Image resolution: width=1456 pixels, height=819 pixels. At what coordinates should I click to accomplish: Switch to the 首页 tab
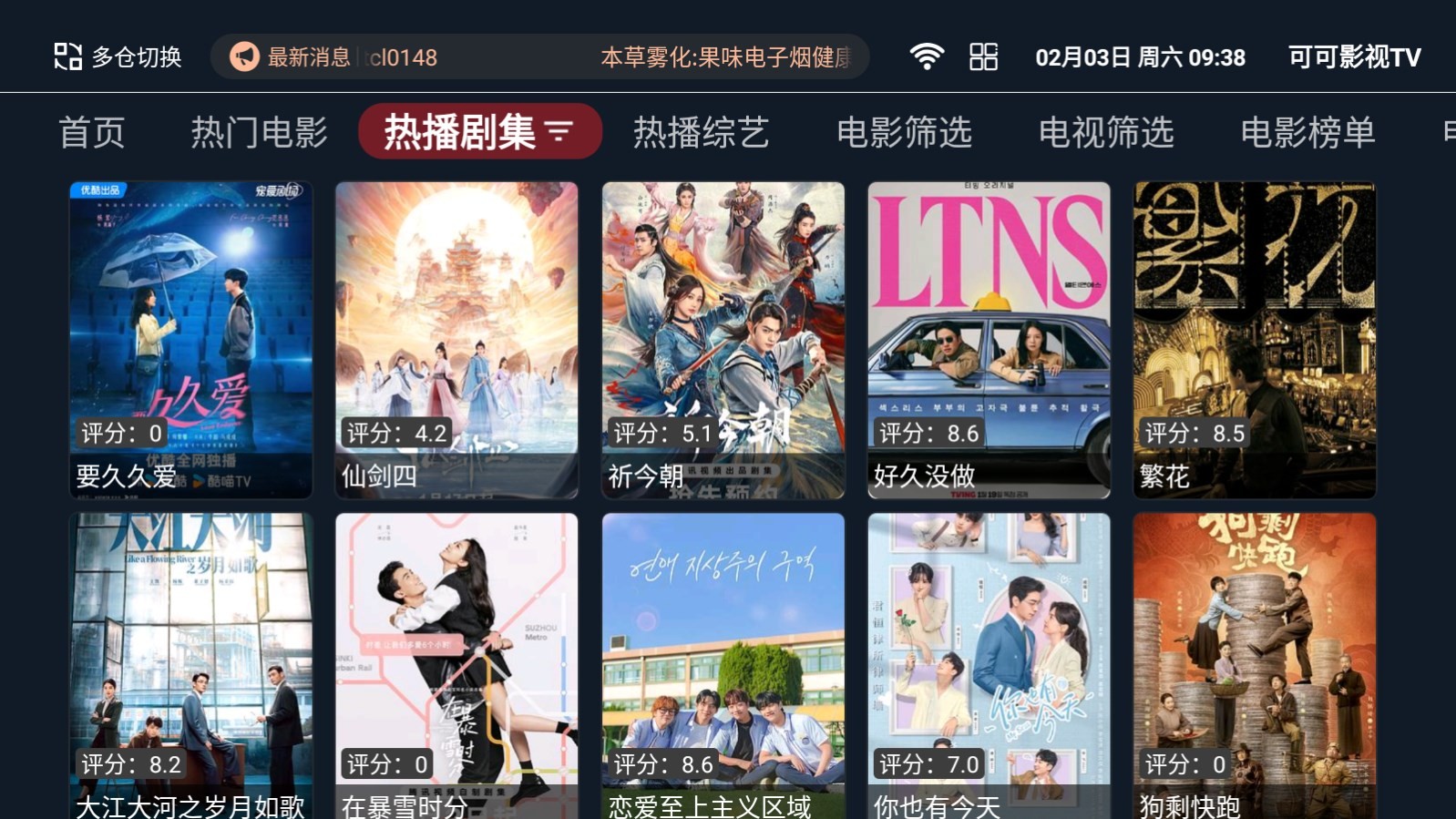point(92,133)
